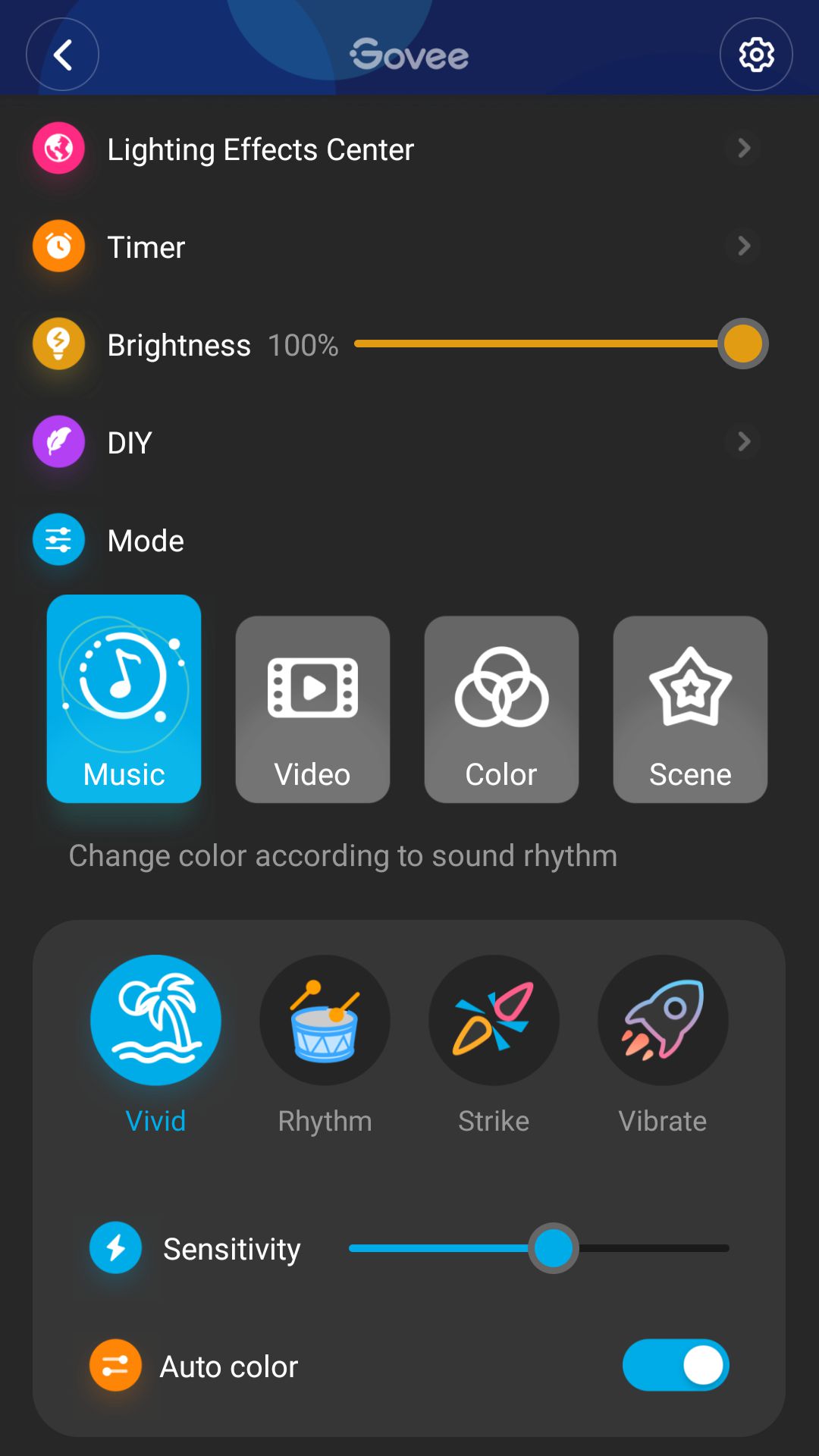Open device settings gear
Viewport: 819px width, 1456px height.
tap(755, 55)
